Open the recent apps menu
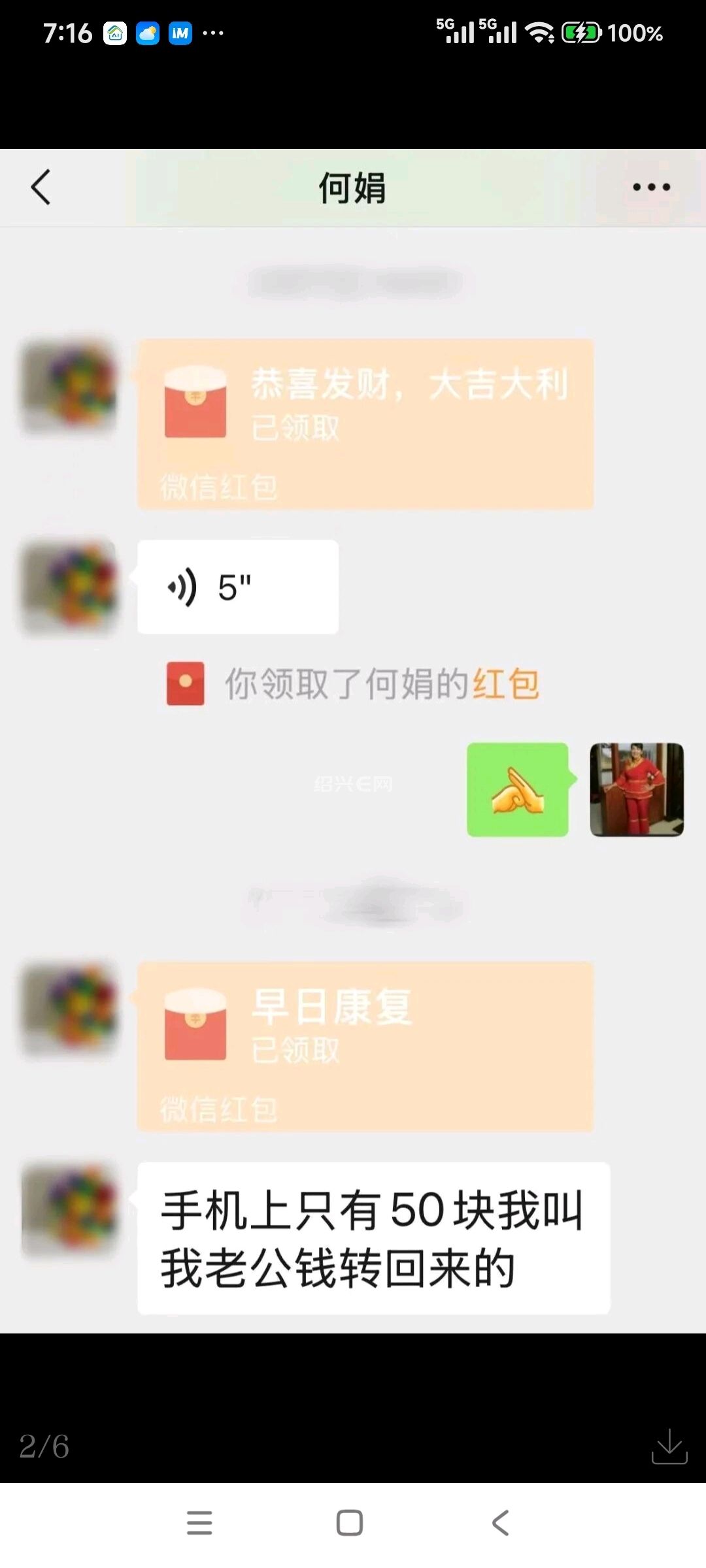This screenshot has width=706, height=1568. tap(199, 1523)
